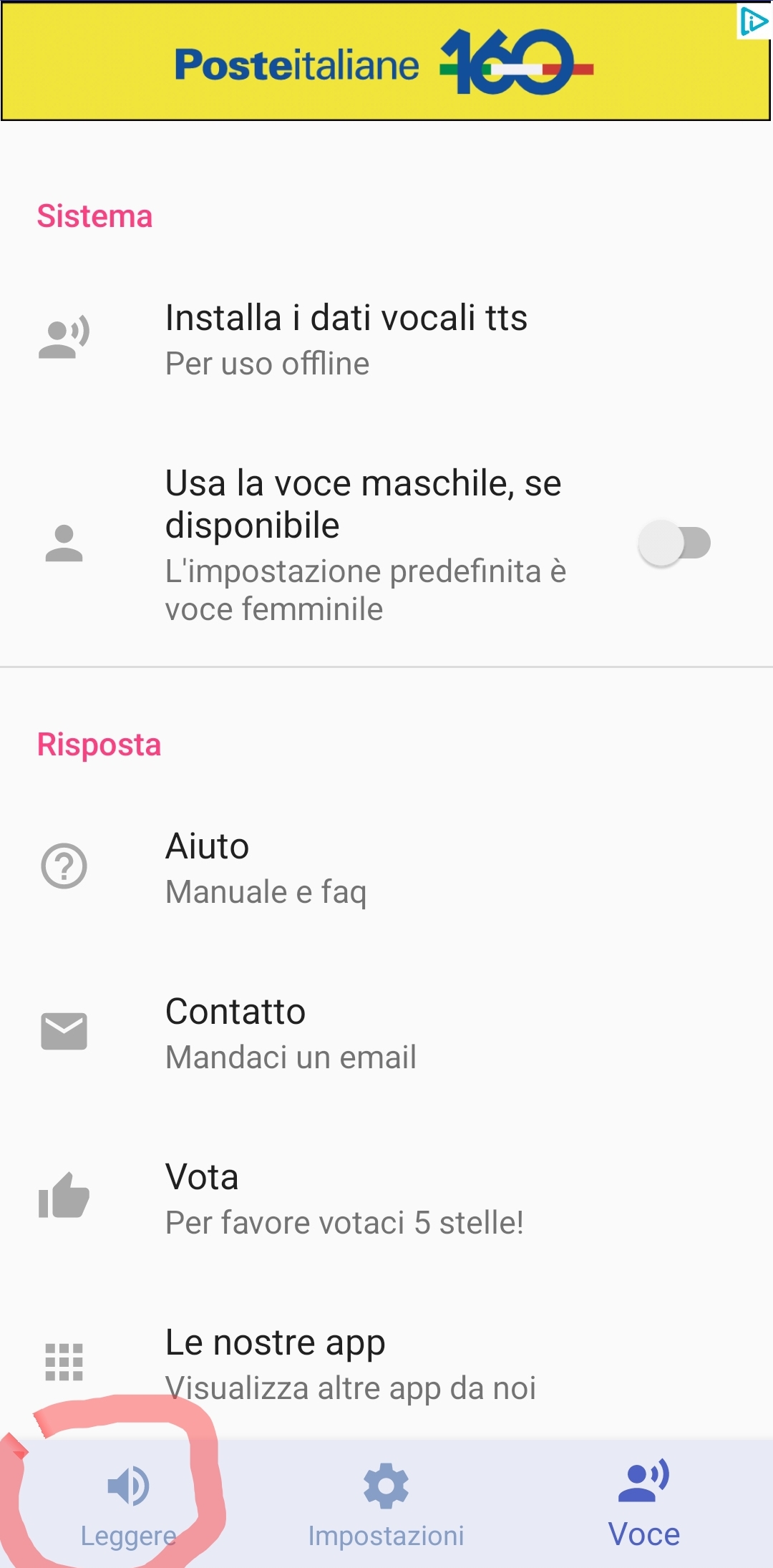Enable the male voice toggle
Viewport: 773px width, 1568px height.
pos(674,543)
